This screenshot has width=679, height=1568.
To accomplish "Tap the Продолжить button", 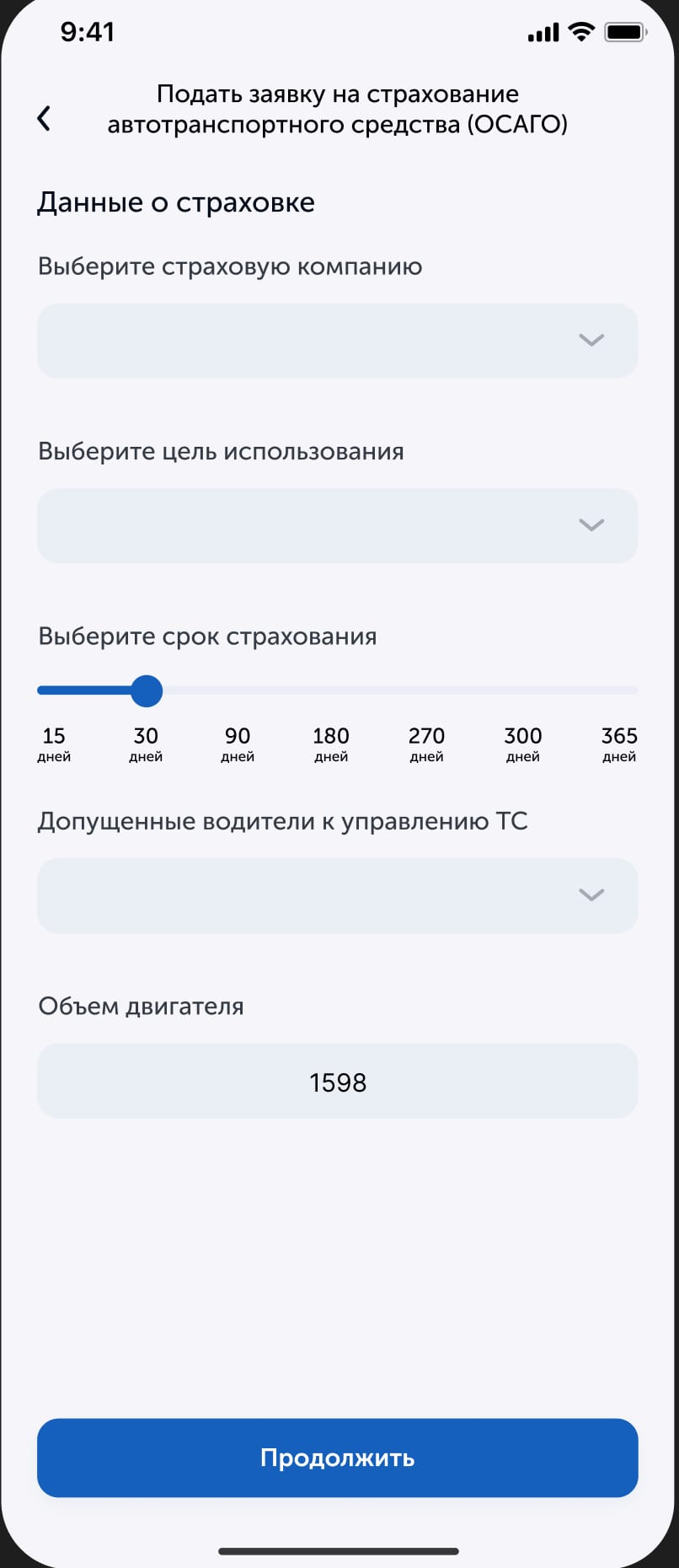I will [337, 1458].
